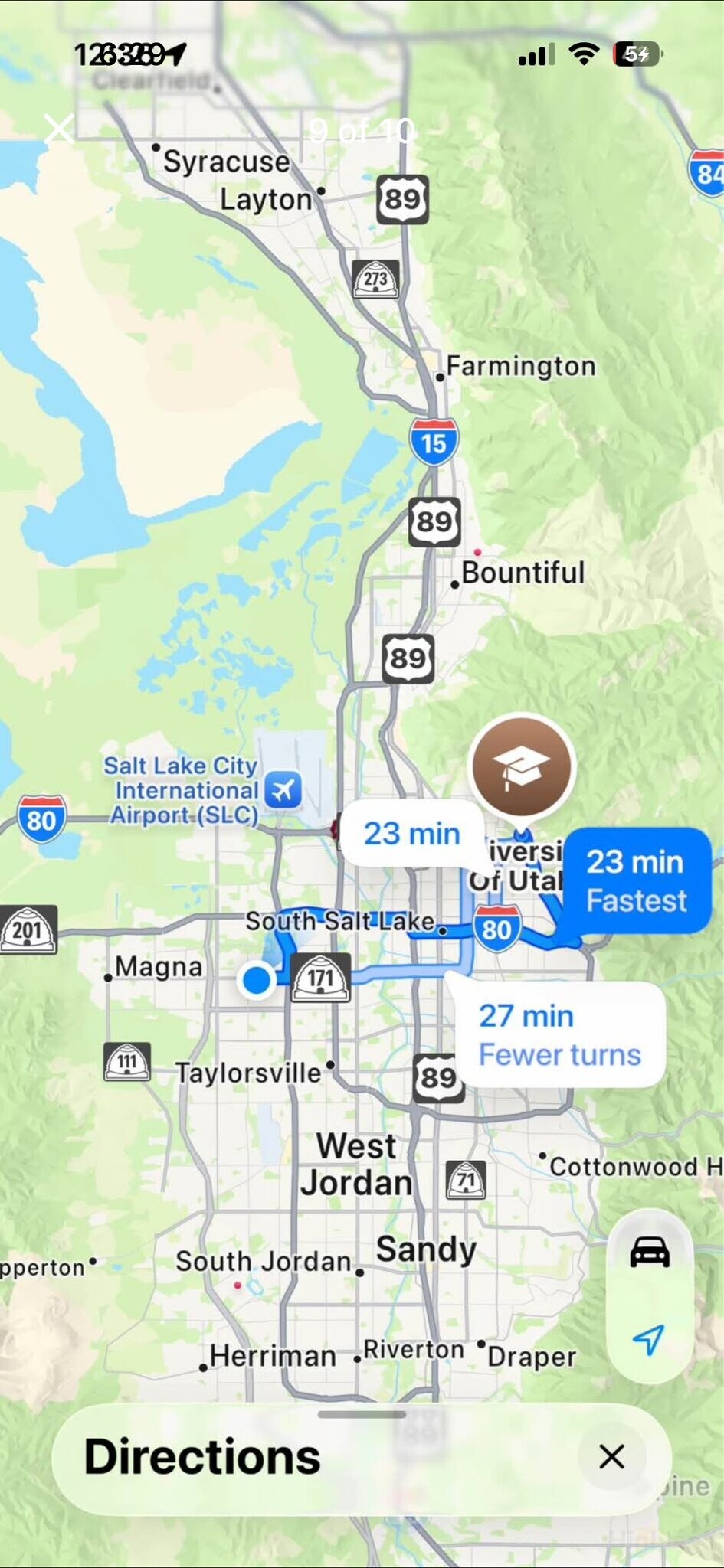
Task: Tap the blue current location dot
Action: (x=257, y=979)
